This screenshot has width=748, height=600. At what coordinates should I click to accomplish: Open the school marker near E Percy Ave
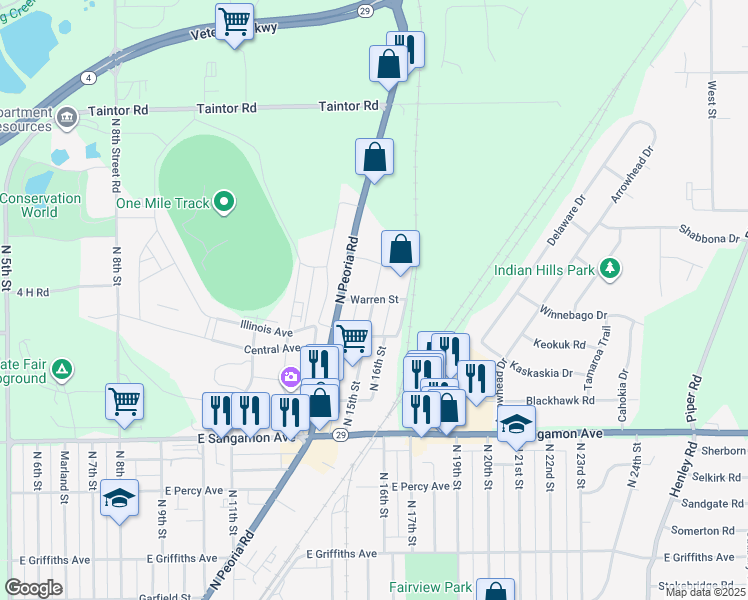pyautogui.click(x=119, y=498)
